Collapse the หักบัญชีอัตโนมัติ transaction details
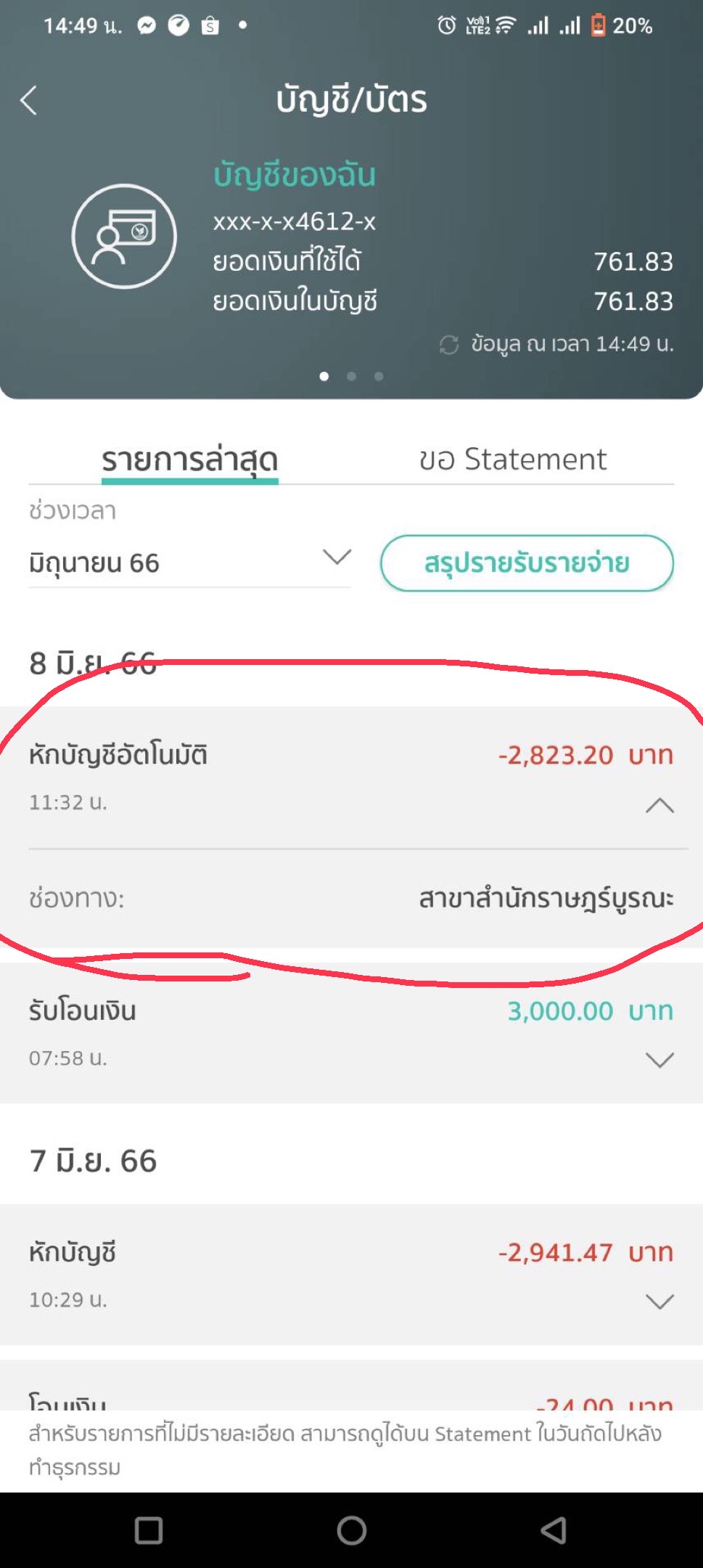Image resolution: width=703 pixels, height=1568 pixels. pyautogui.click(x=659, y=806)
